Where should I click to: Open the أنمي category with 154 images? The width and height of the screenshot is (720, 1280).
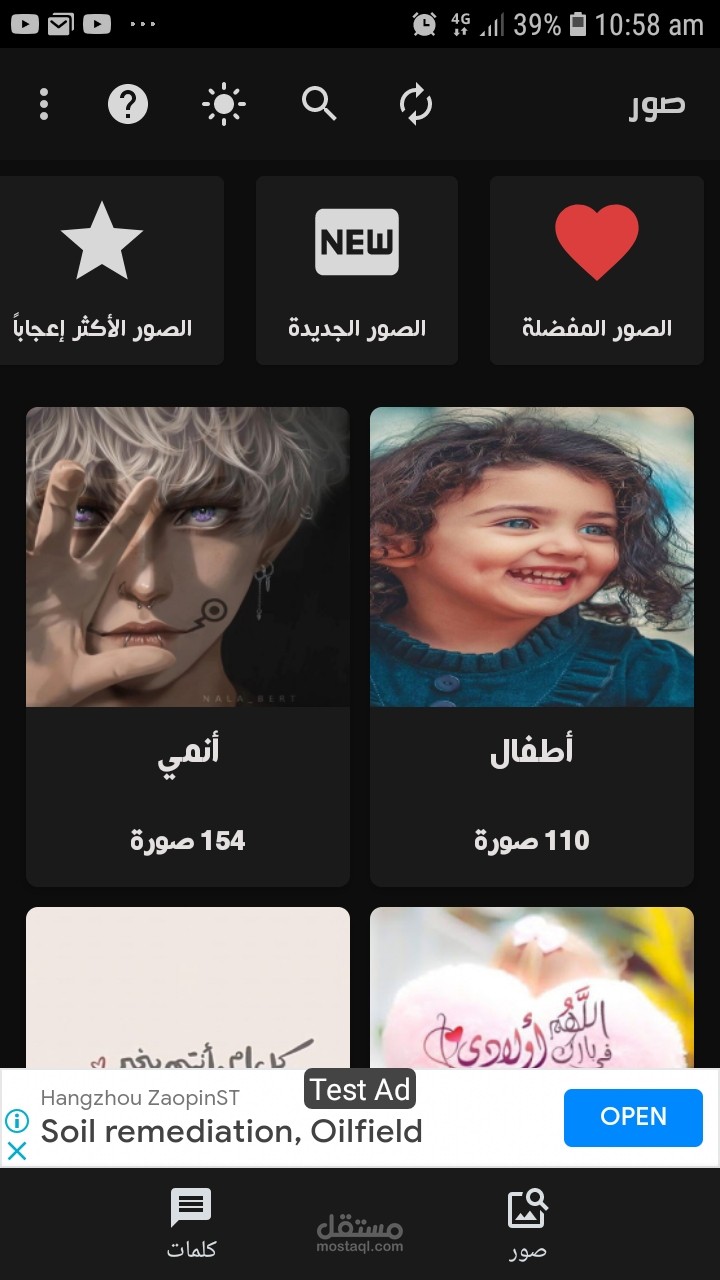188,646
